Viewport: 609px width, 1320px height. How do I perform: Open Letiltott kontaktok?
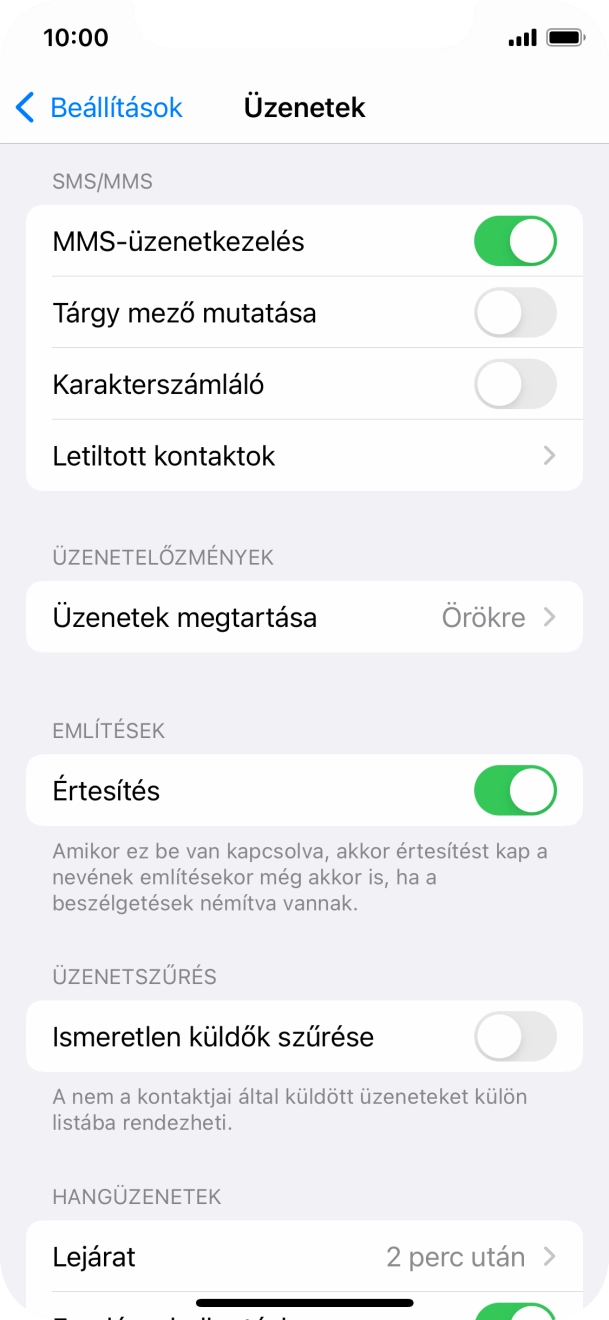tap(304, 456)
